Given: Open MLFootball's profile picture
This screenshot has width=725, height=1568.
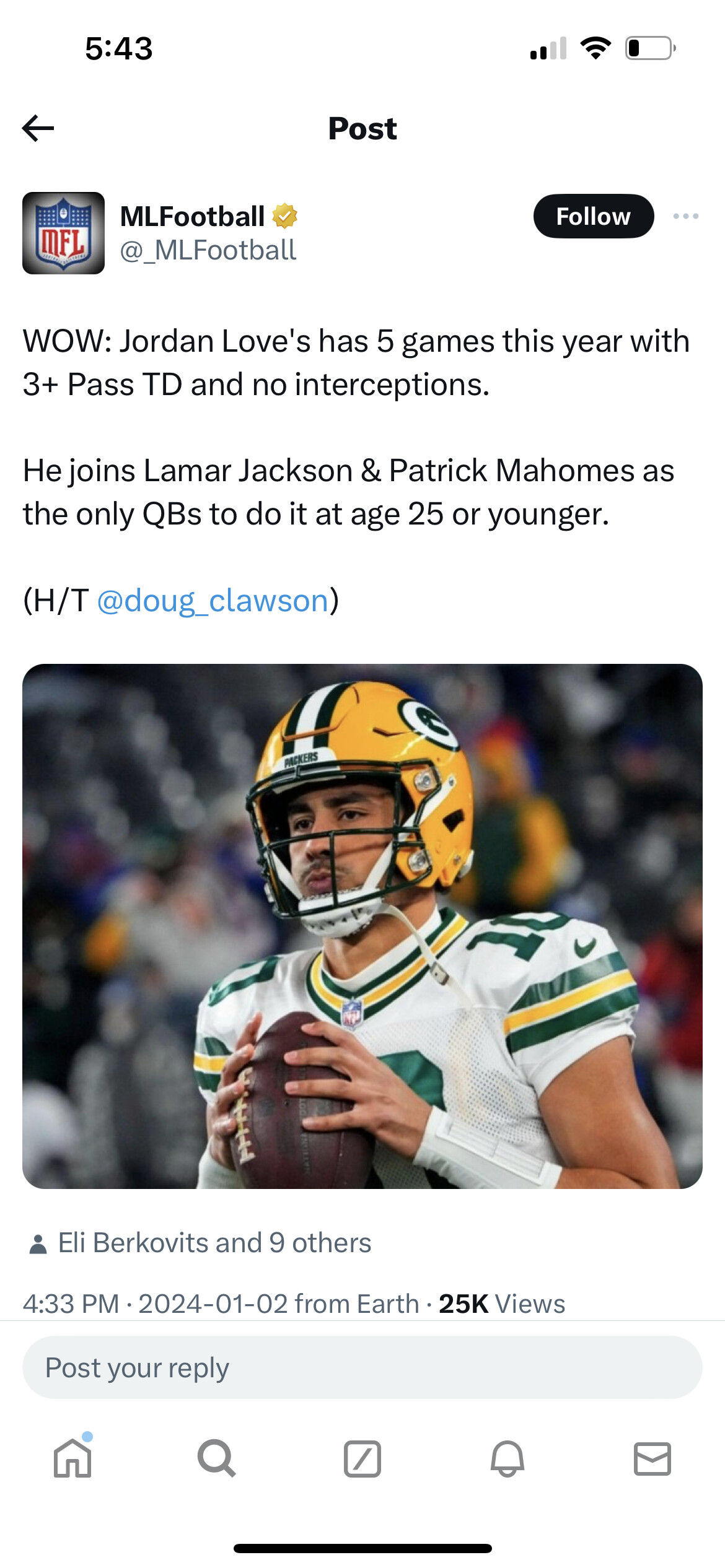Looking at the screenshot, I should 63,233.
